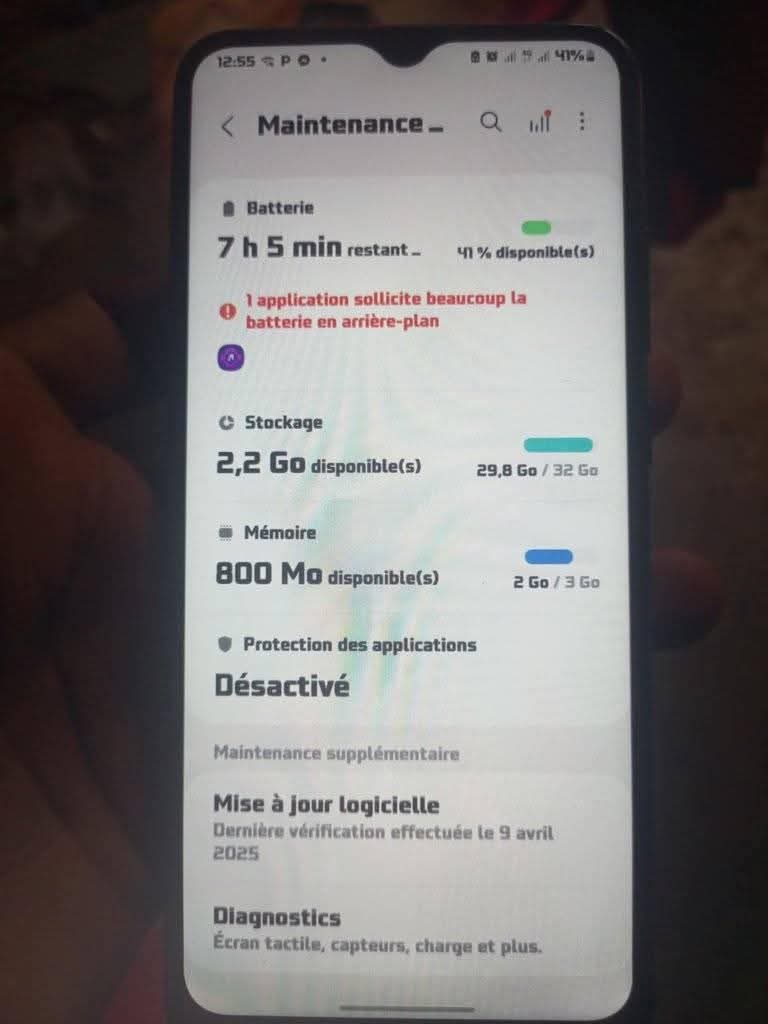
Task: Open search in the Maintenance screen
Action: (490, 123)
